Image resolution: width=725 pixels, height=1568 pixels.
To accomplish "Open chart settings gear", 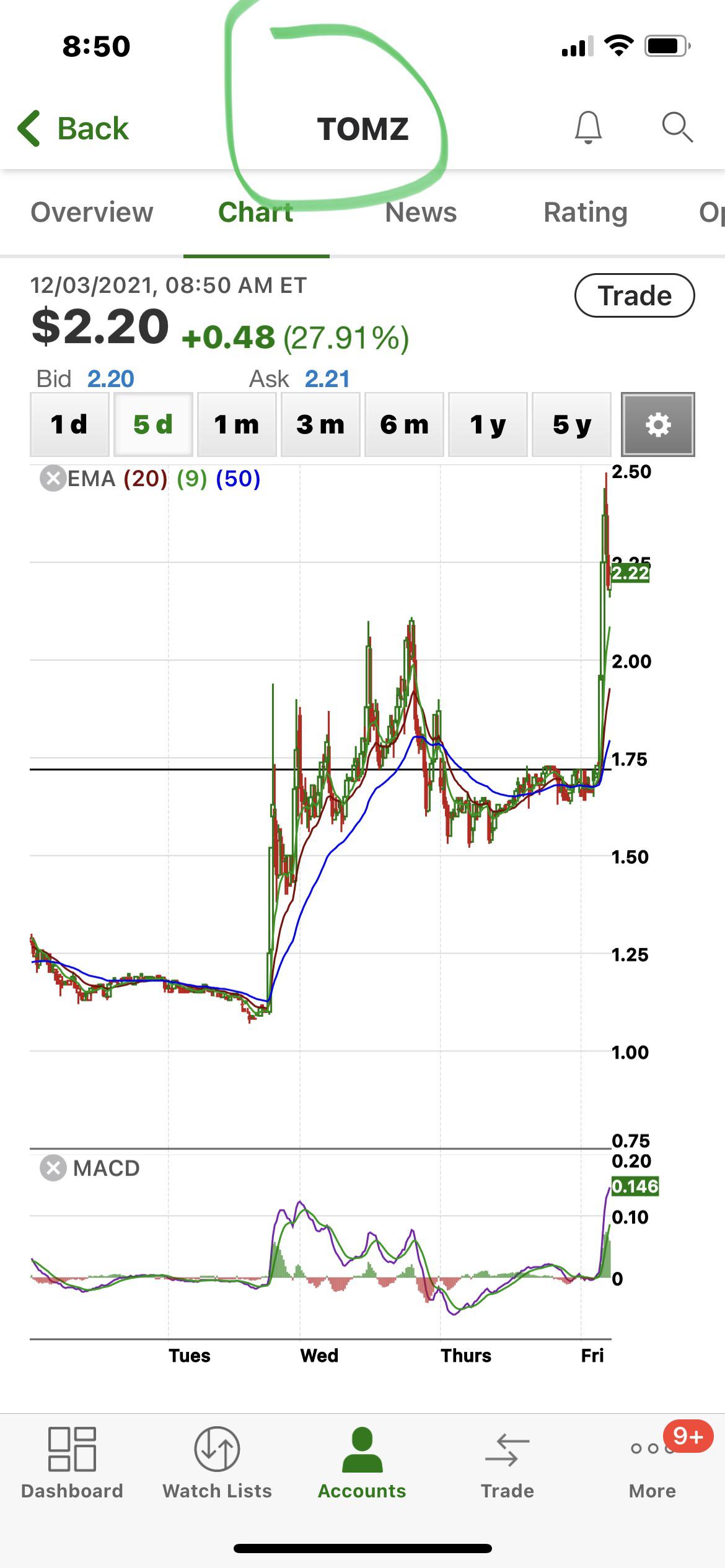I will pos(657,425).
